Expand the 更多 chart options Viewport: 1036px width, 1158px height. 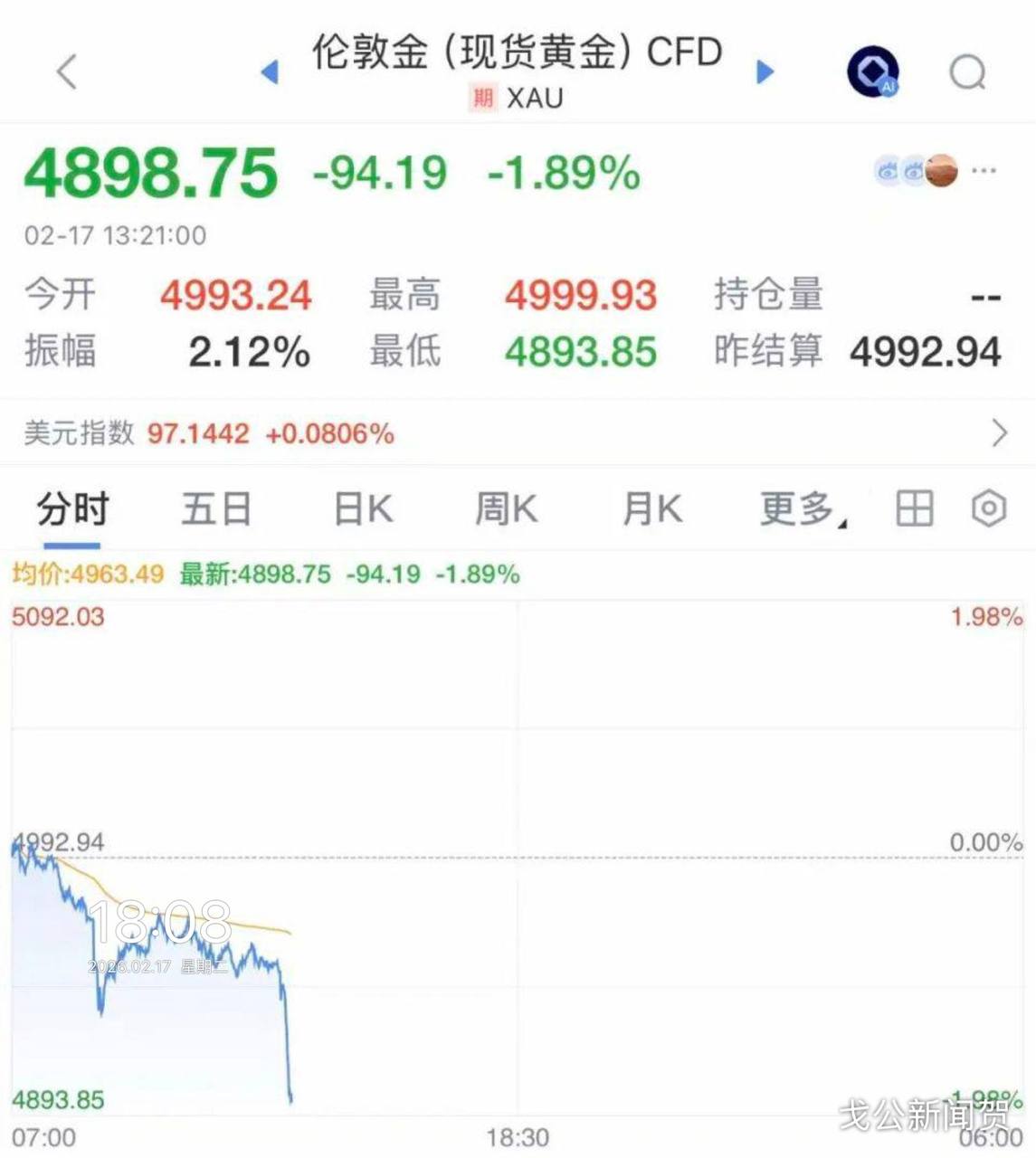click(x=802, y=509)
